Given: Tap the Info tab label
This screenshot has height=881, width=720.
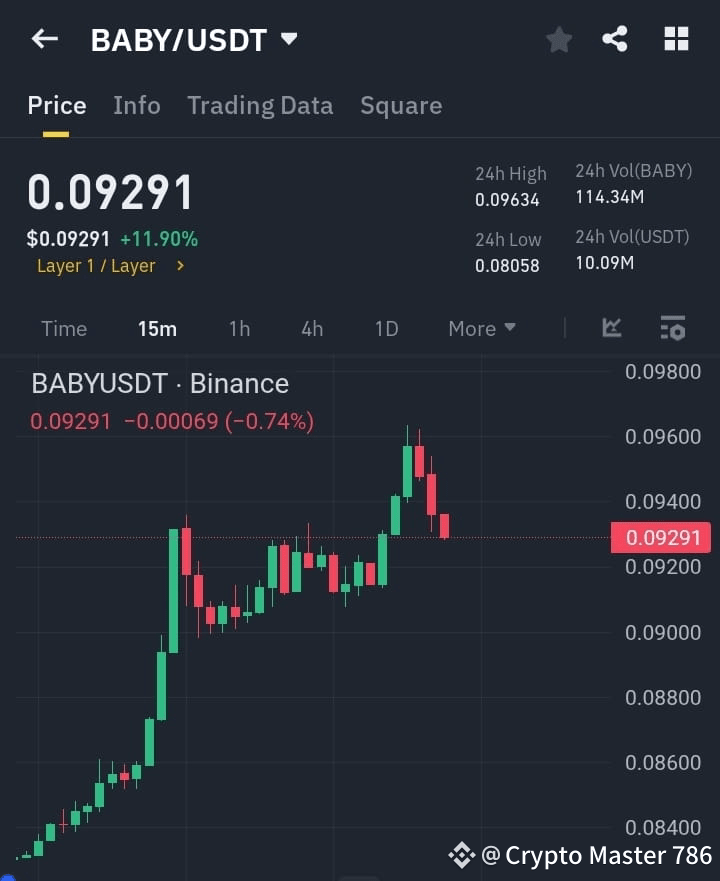Looking at the screenshot, I should (x=137, y=105).
